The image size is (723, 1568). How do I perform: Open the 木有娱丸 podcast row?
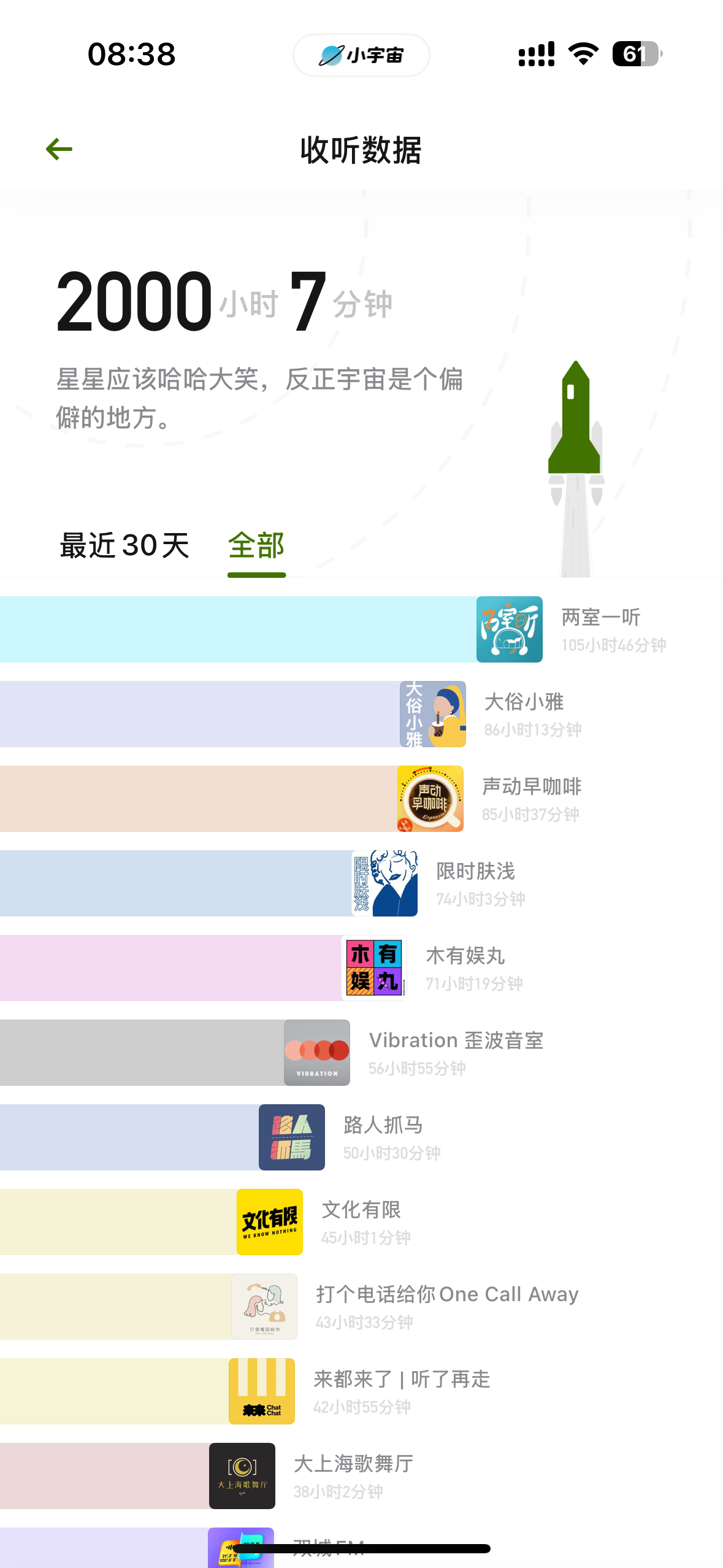pos(361,968)
